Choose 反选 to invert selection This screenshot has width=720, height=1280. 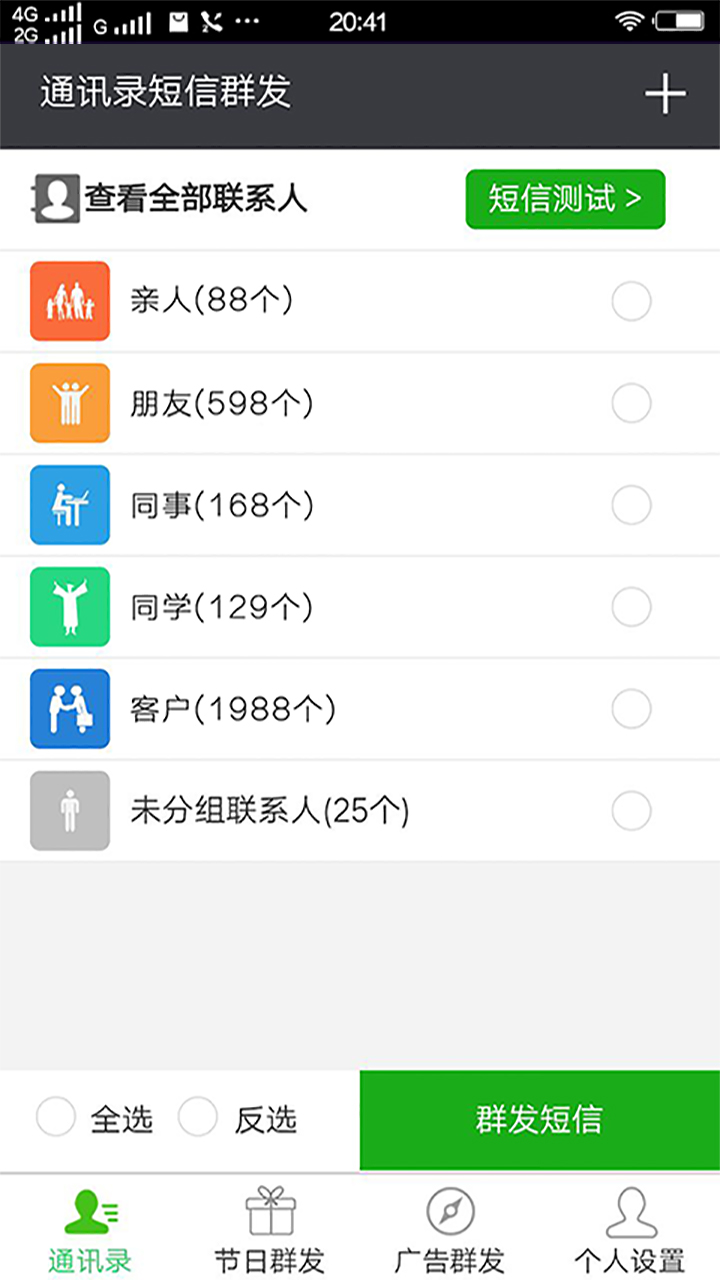pyautogui.click(x=199, y=1117)
